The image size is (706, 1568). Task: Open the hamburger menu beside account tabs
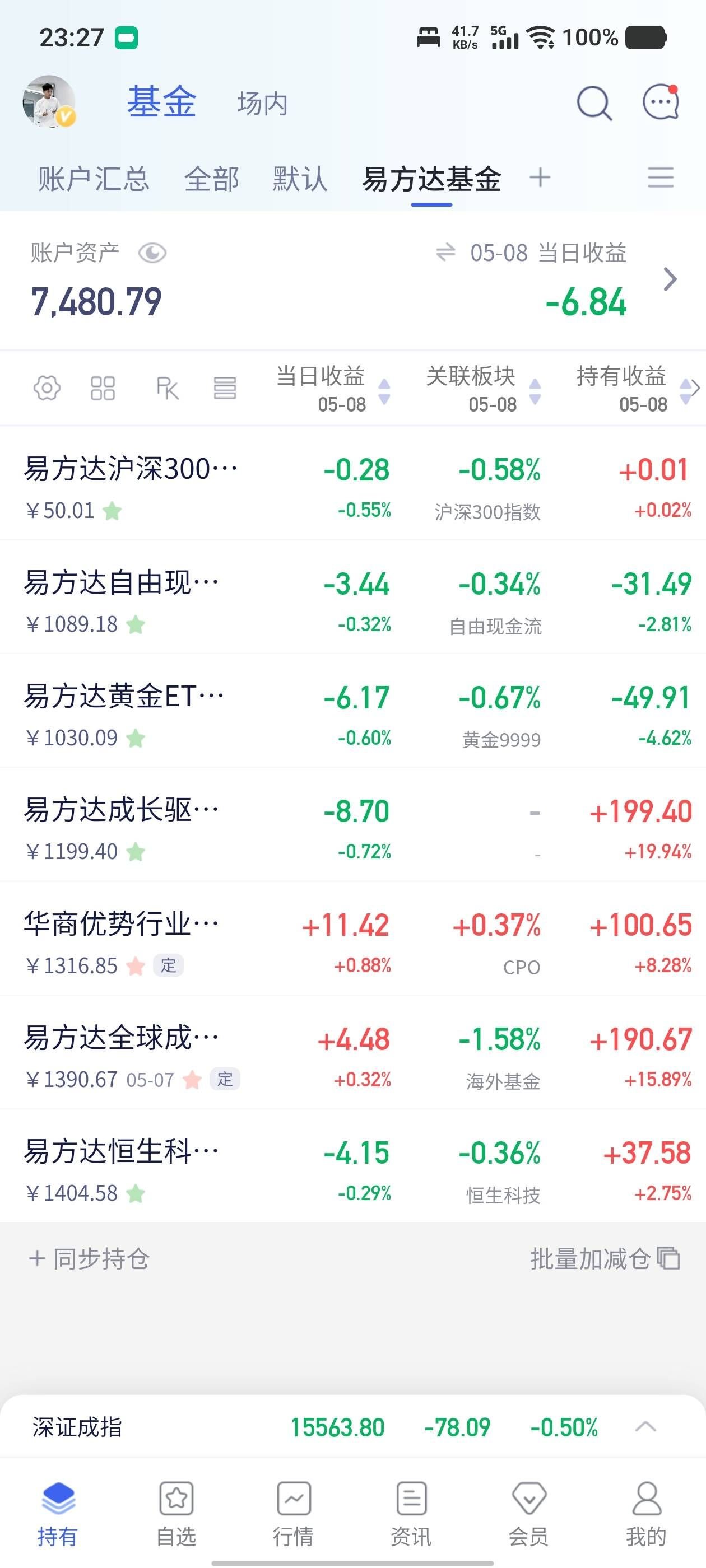click(660, 178)
